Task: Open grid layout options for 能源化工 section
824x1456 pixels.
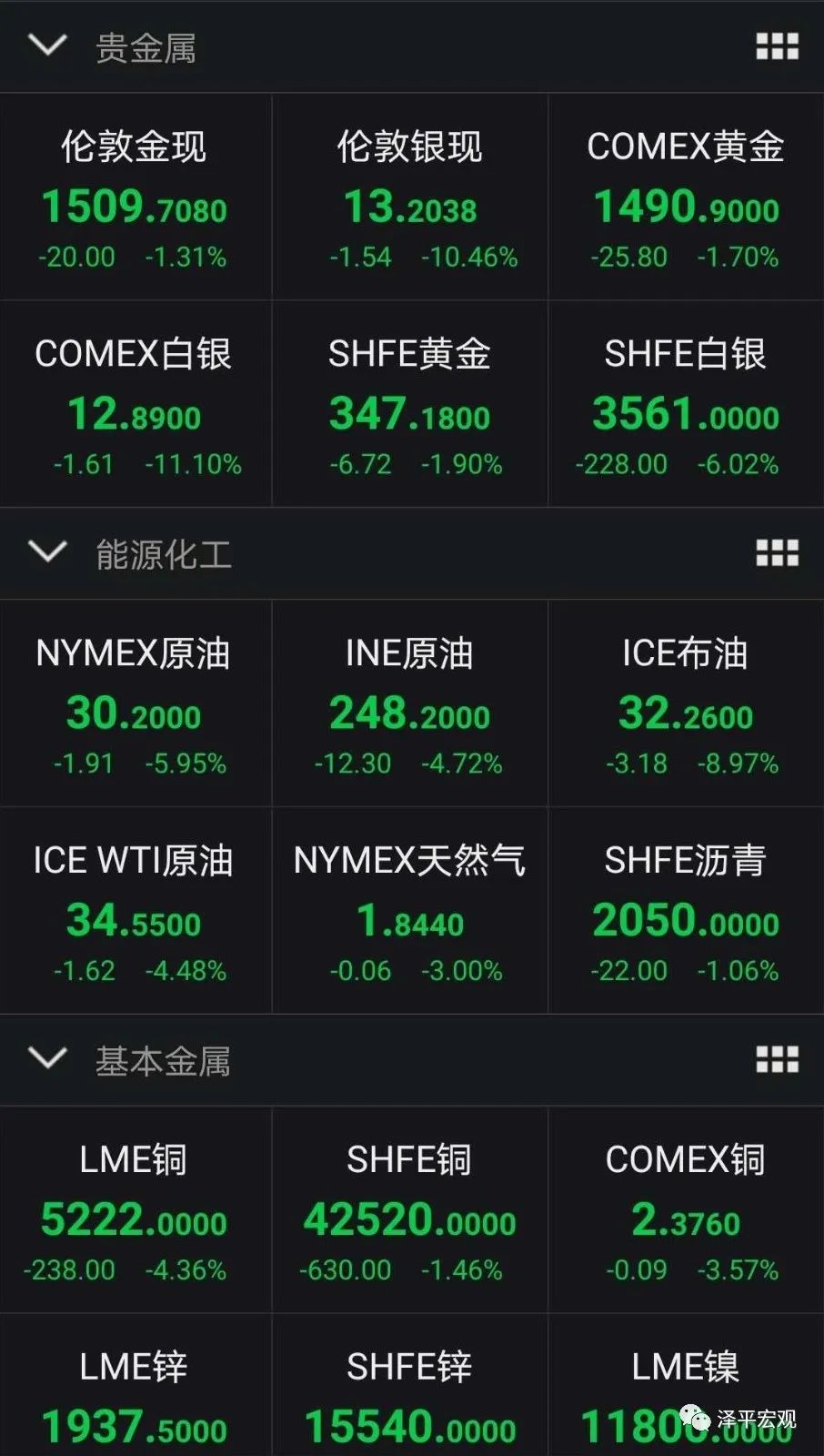Action: click(x=777, y=552)
